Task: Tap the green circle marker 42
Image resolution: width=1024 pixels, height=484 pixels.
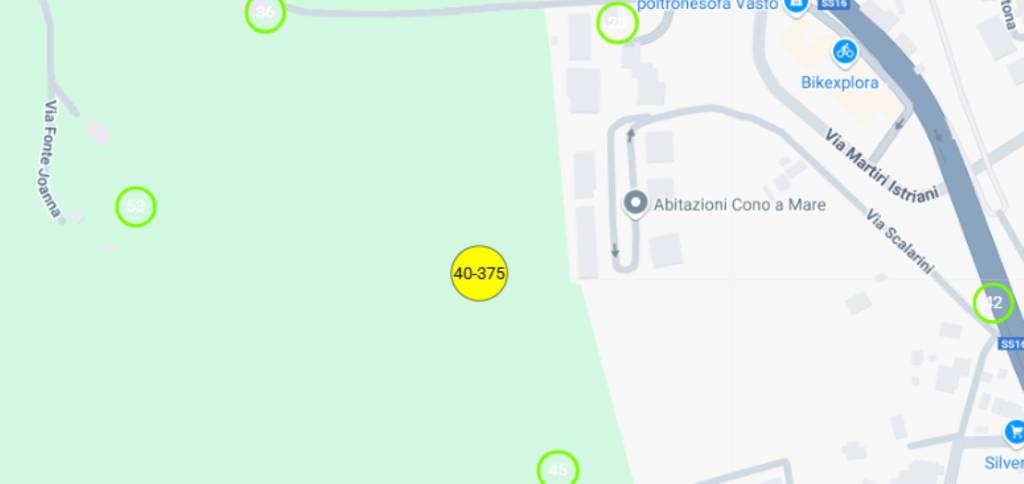Action: pyautogui.click(x=992, y=302)
